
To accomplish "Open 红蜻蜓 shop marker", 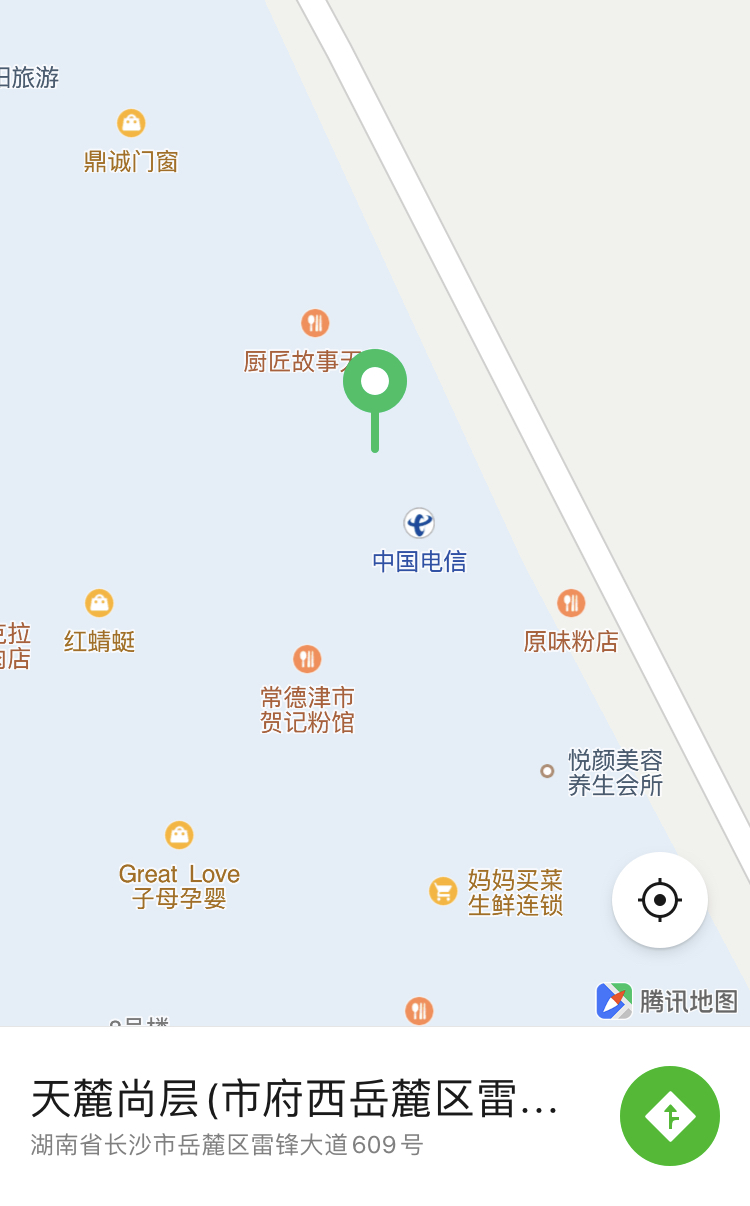I will 99,604.
